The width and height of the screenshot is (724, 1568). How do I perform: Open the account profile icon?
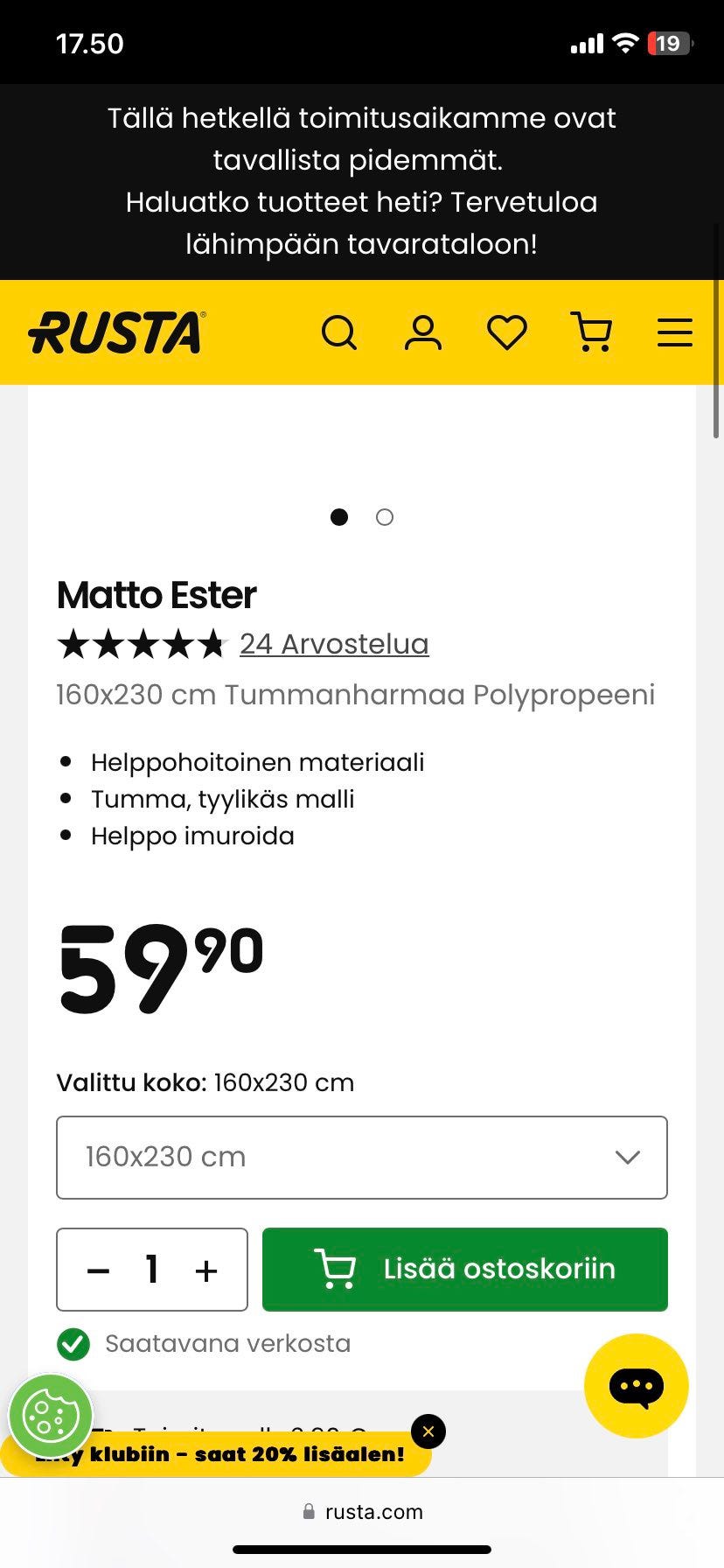point(422,332)
